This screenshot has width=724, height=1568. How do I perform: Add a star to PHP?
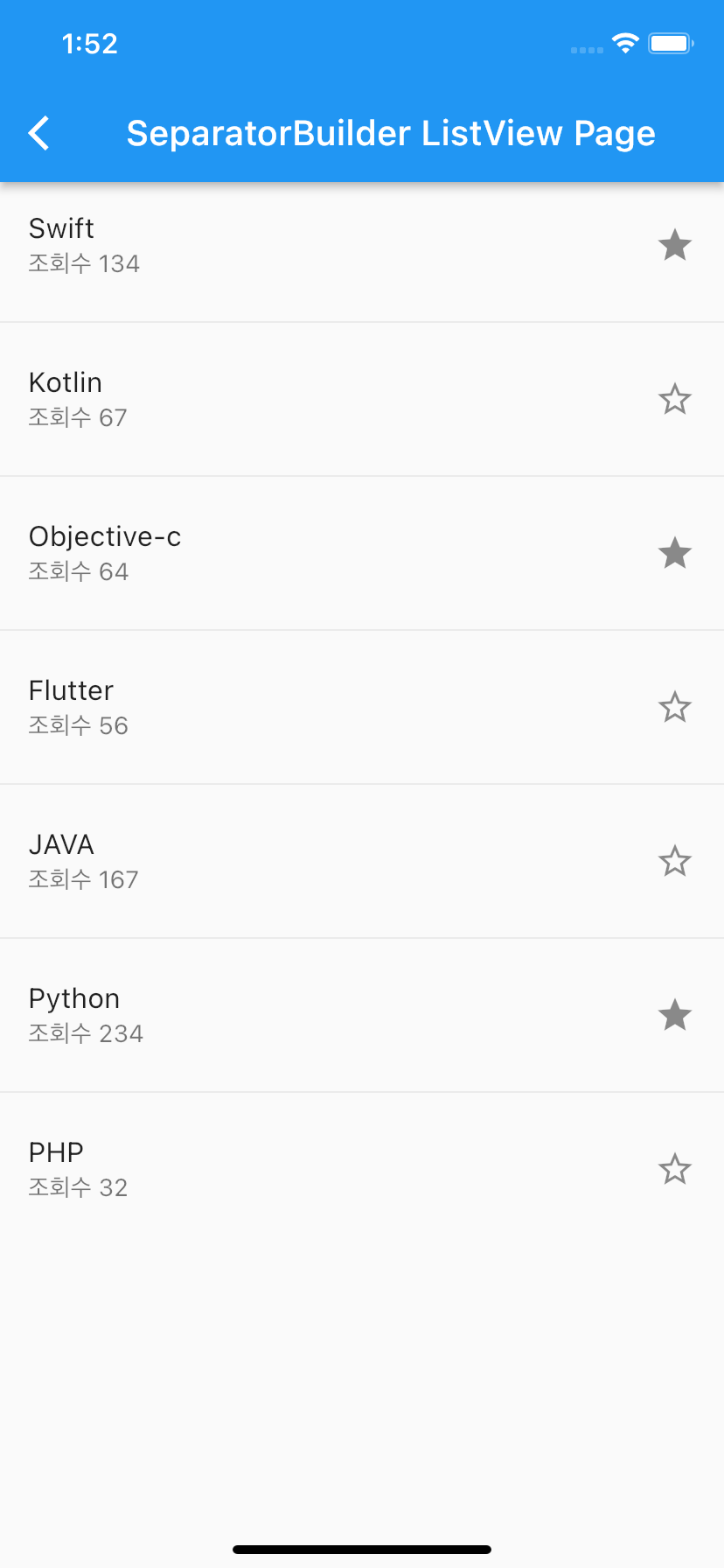coord(674,1170)
